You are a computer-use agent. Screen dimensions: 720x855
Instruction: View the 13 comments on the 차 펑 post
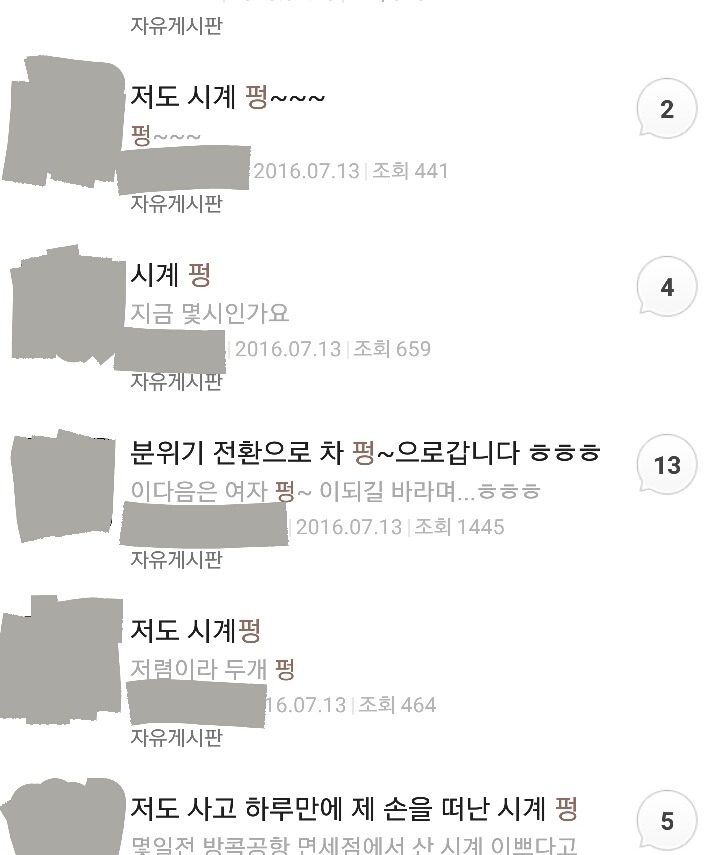point(667,466)
